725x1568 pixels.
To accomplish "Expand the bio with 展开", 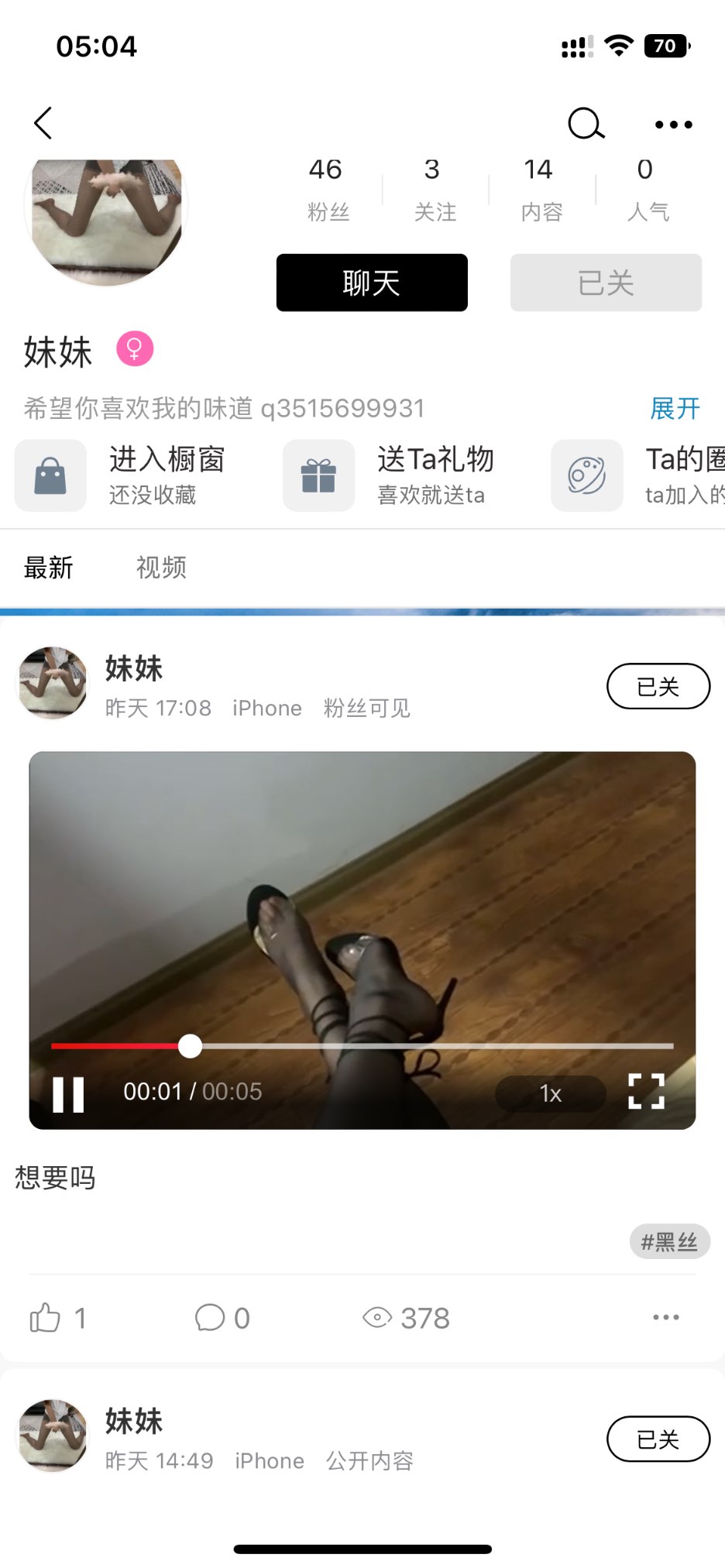I will pos(675,408).
